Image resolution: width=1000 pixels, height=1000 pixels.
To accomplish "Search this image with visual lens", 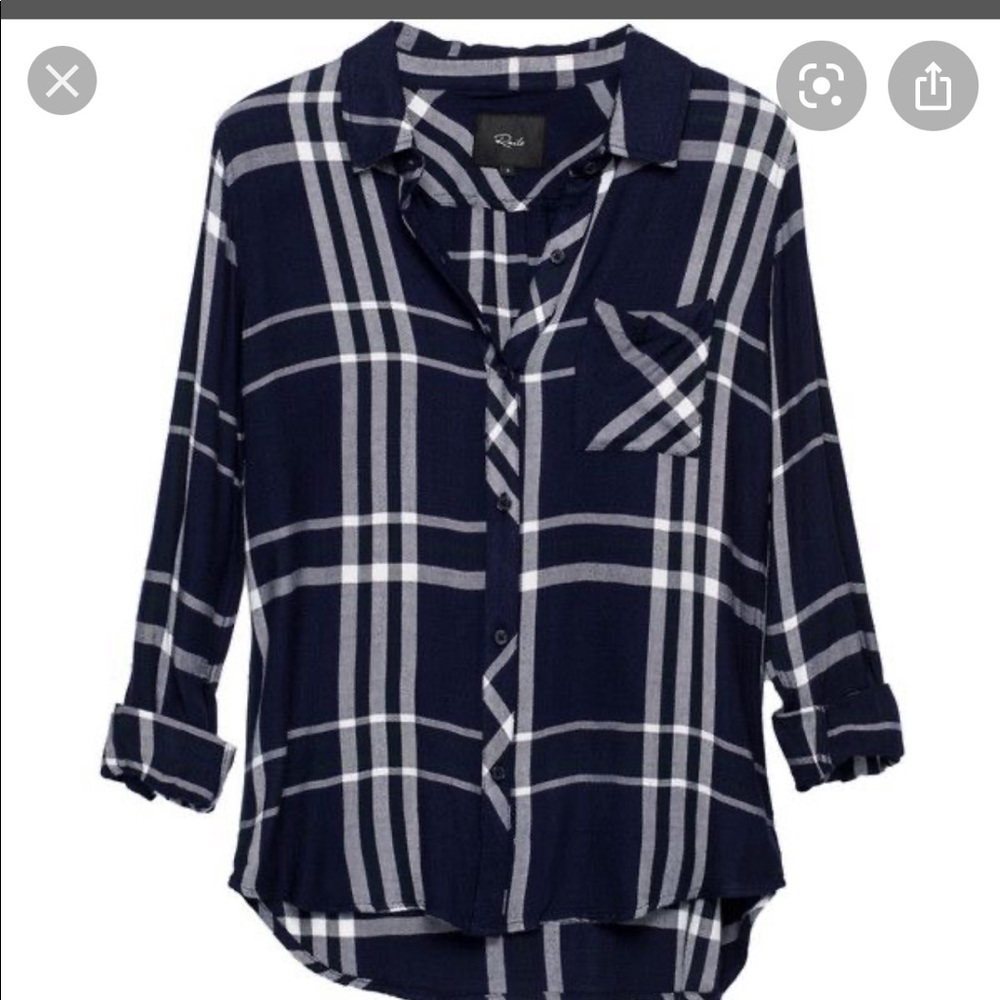I will click(821, 86).
